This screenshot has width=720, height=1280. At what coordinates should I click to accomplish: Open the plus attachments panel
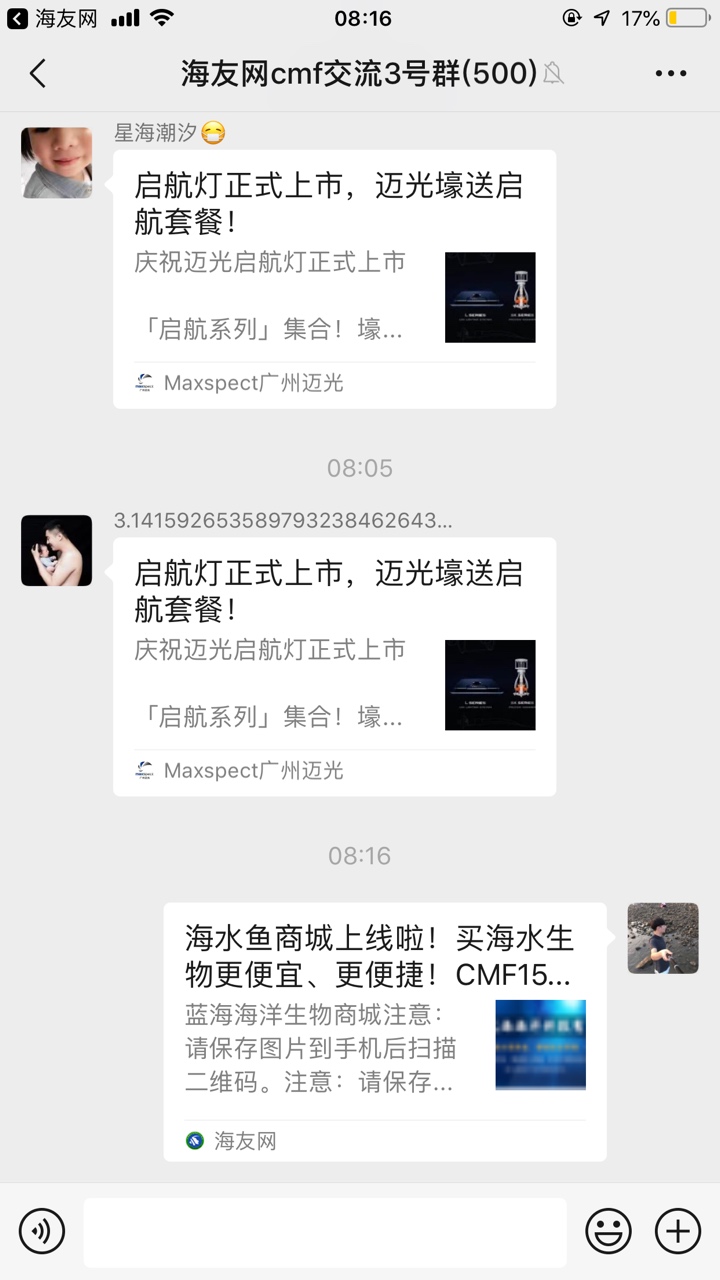(678, 1230)
